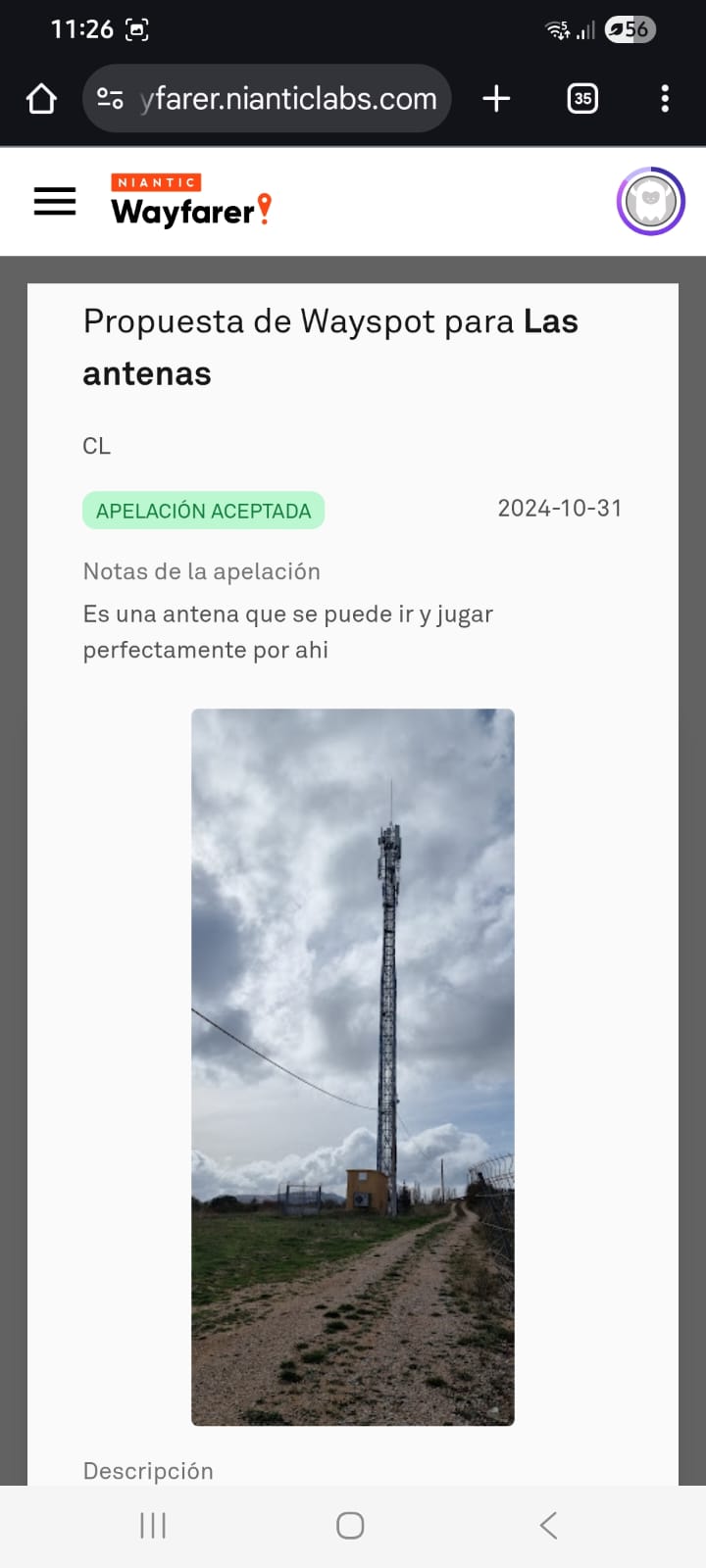Screen dimensions: 706x1568
Task: Go back with the system back button
Action: click(x=549, y=1525)
